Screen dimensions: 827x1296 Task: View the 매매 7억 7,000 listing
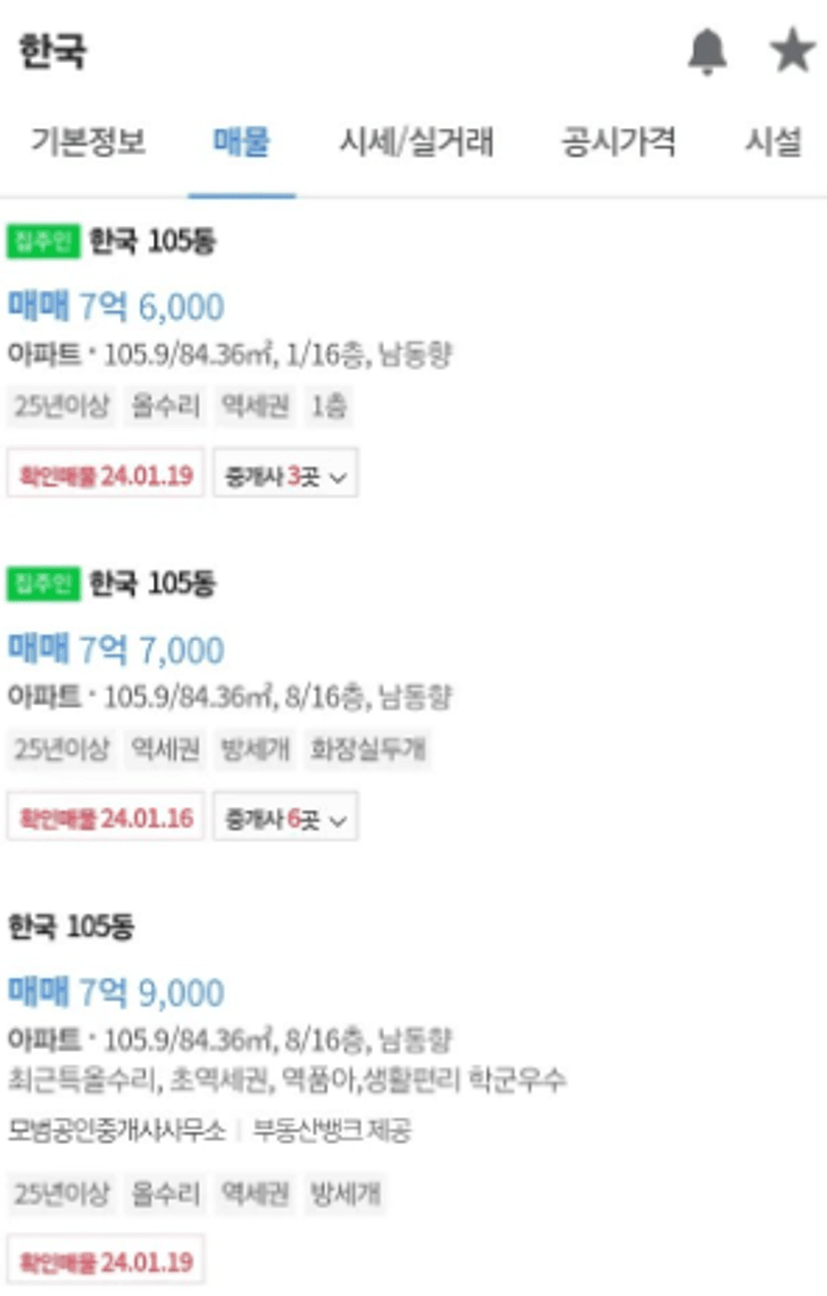(x=117, y=650)
